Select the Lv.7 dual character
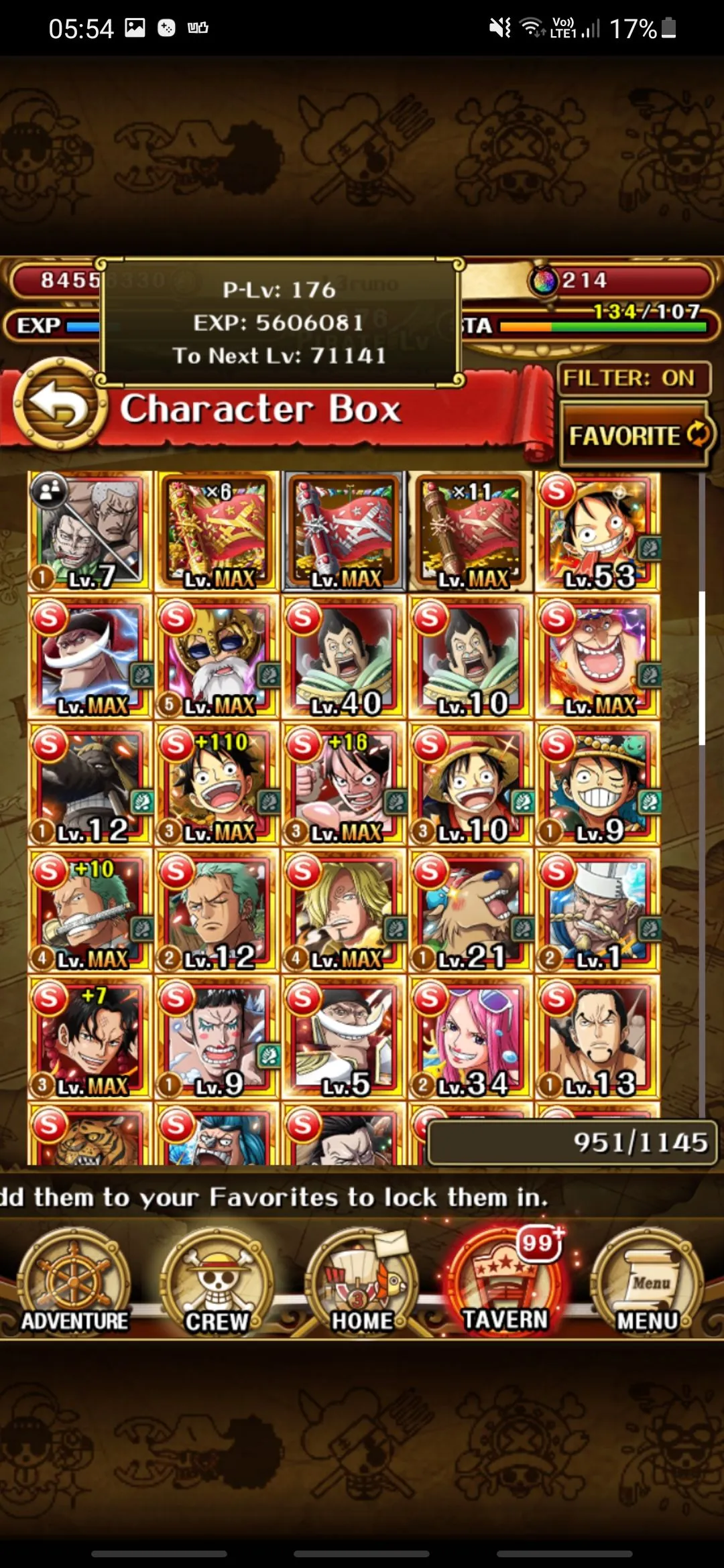 [x=90, y=531]
